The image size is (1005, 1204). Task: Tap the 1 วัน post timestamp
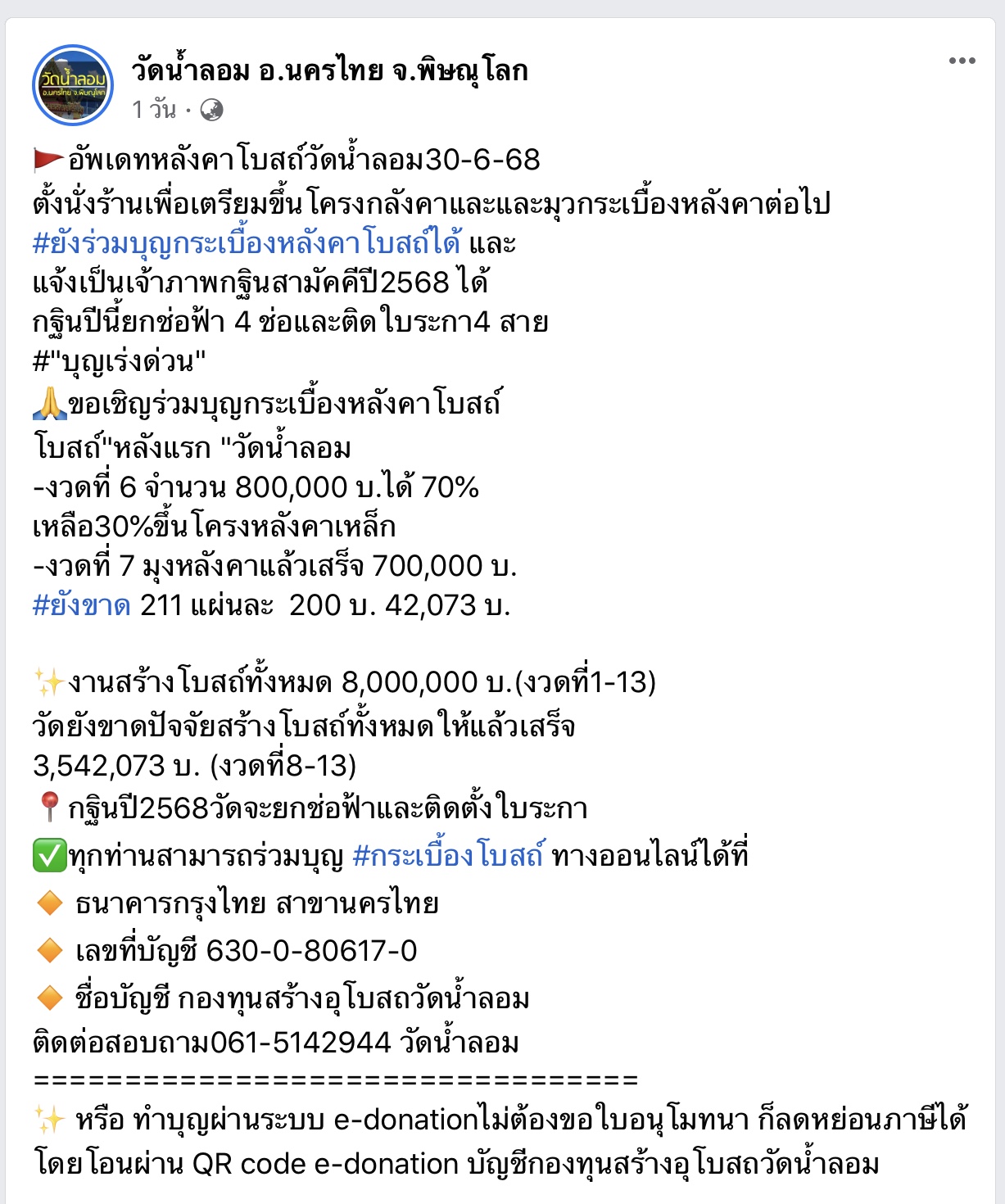tap(154, 109)
